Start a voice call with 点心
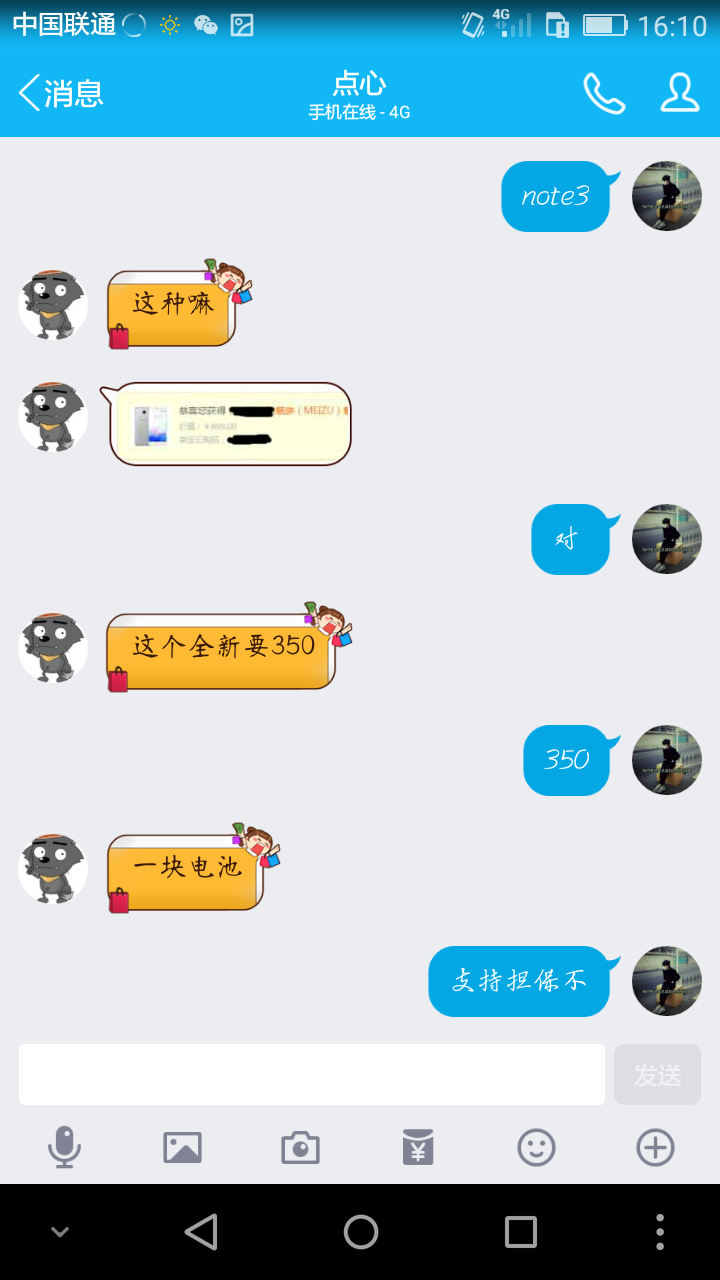This screenshot has height=1280, width=720. click(x=604, y=93)
